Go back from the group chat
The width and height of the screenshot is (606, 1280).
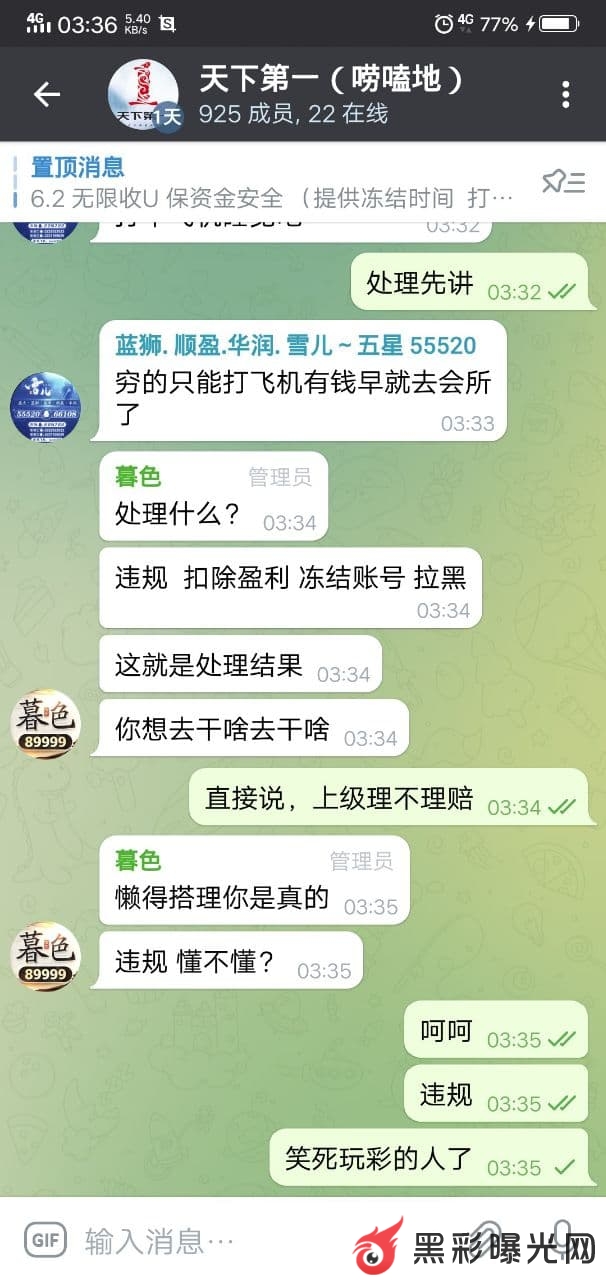tap(47, 95)
